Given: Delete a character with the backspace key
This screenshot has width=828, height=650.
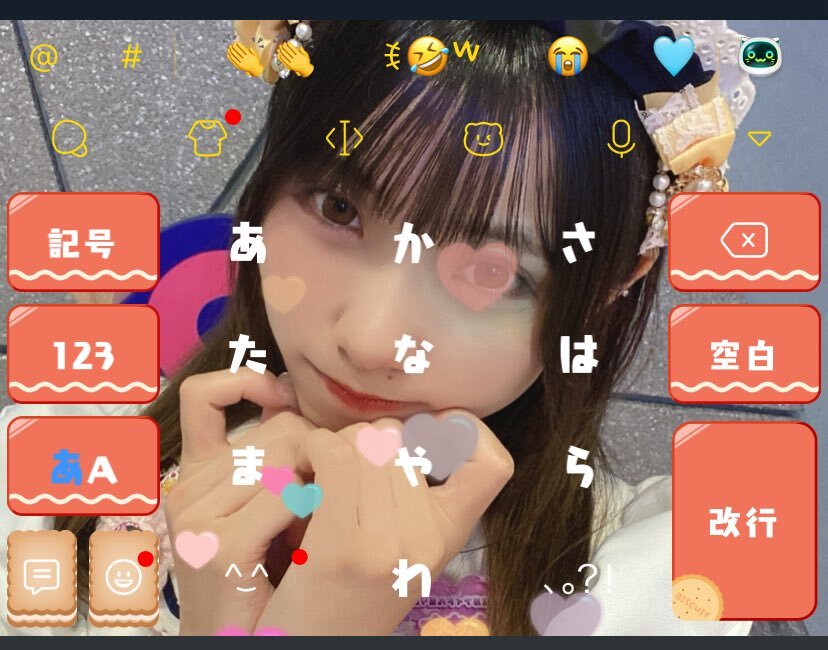Looking at the screenshot, I should 745,242.
